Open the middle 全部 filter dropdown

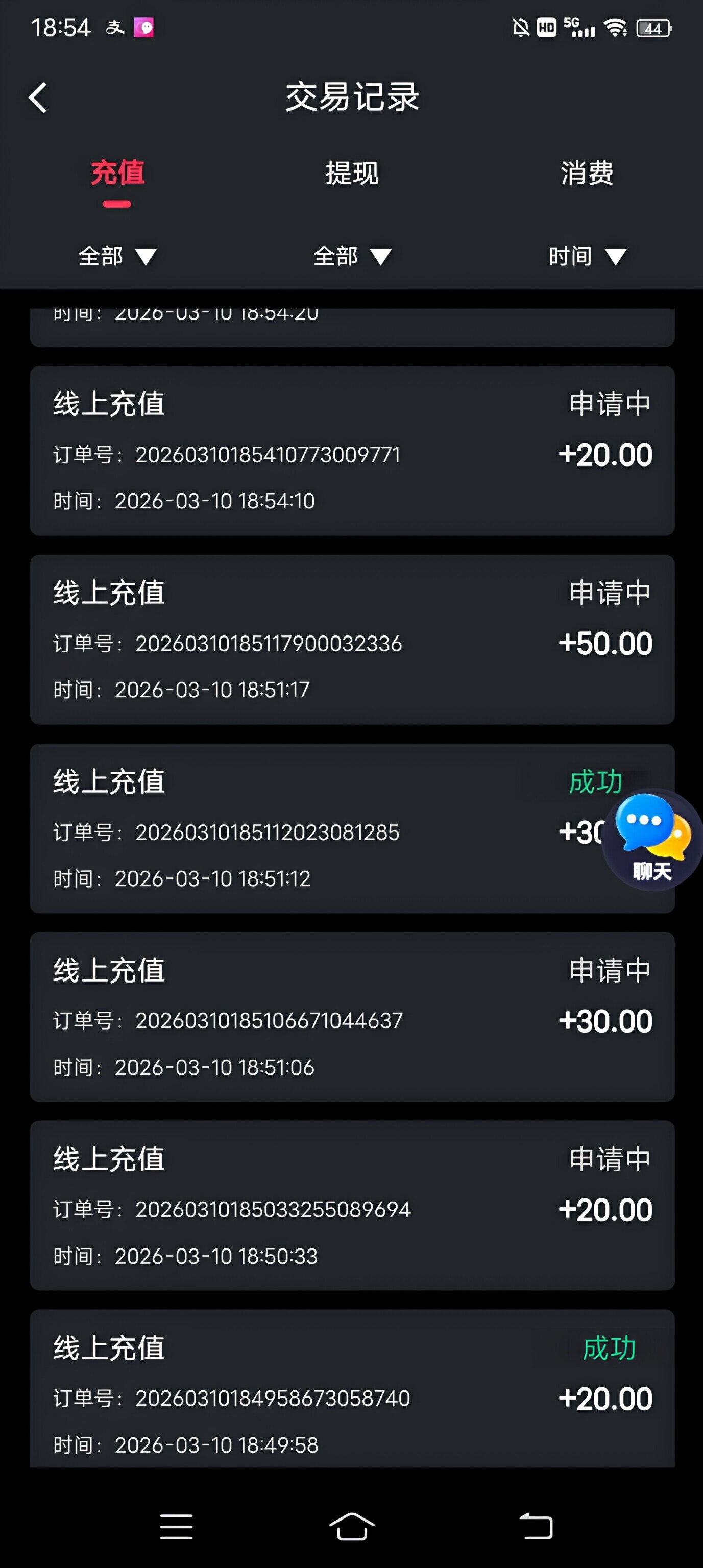352,257
